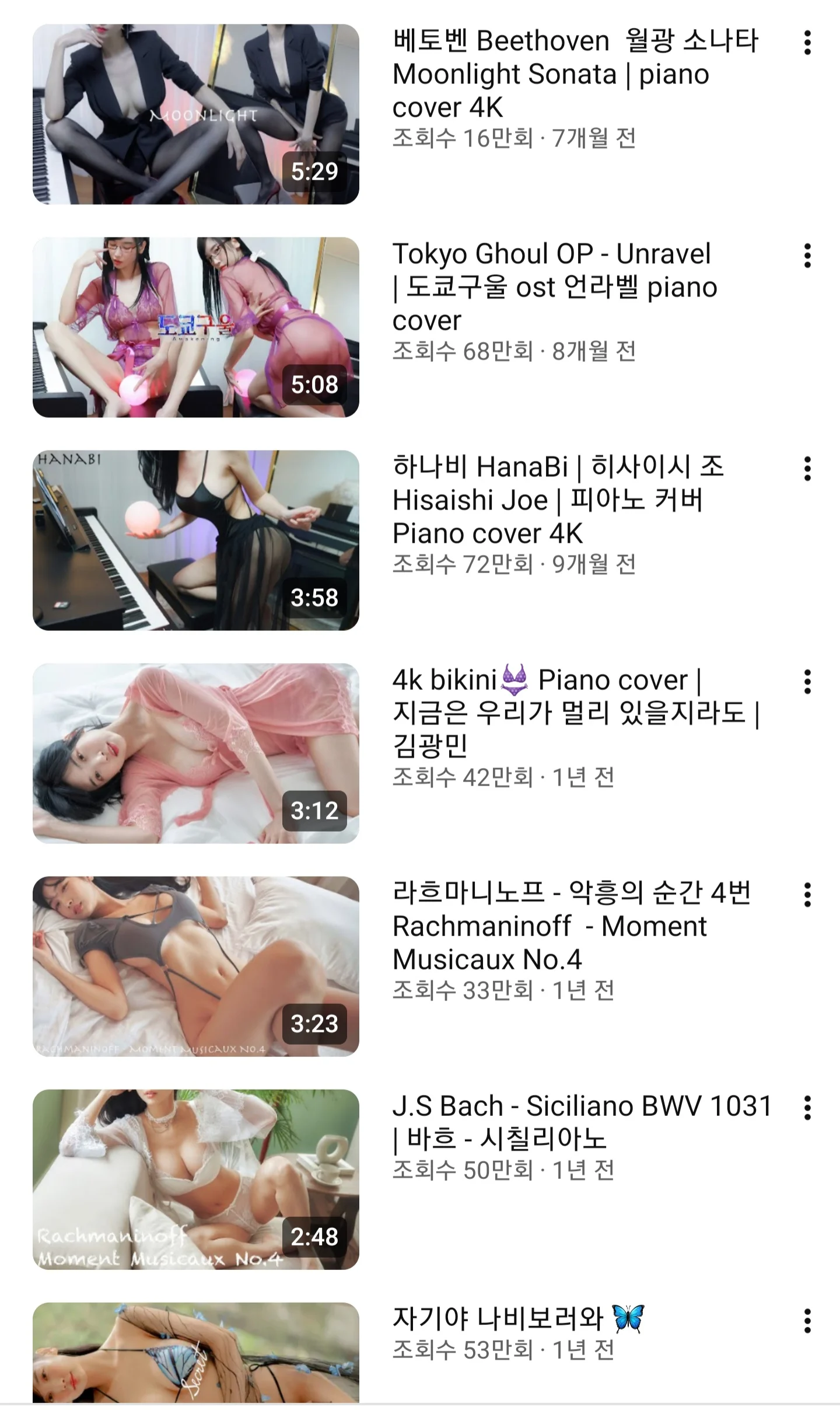Open more options for Tokyo Ghoul Unravel video
This screenshot has height=1410, width=840.
(x=807, y=256)
